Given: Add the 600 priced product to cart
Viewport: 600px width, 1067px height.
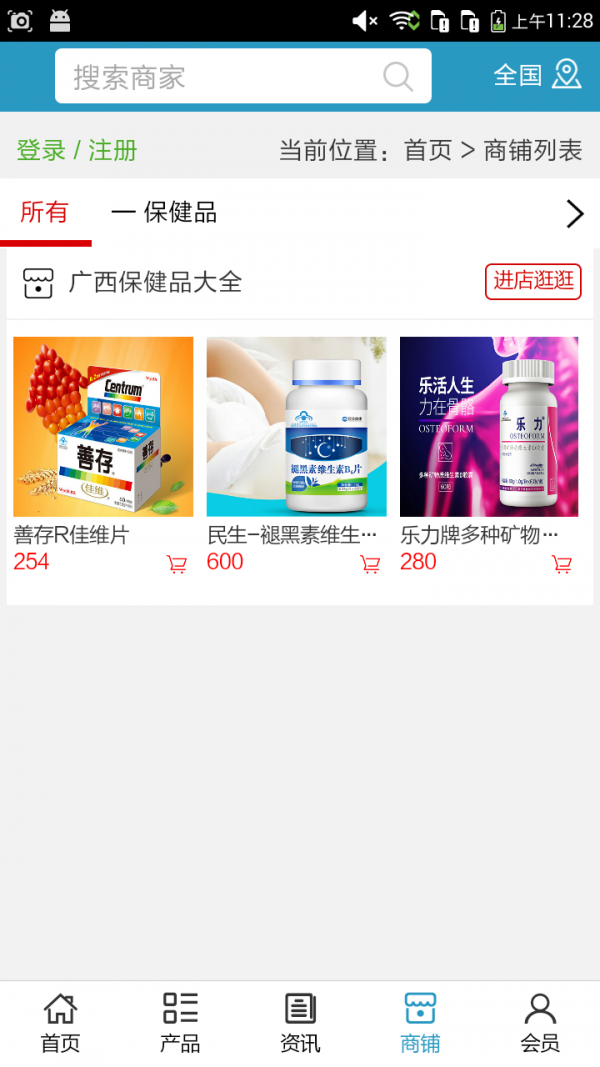Looking at the screenshot, I should [370, 564].
